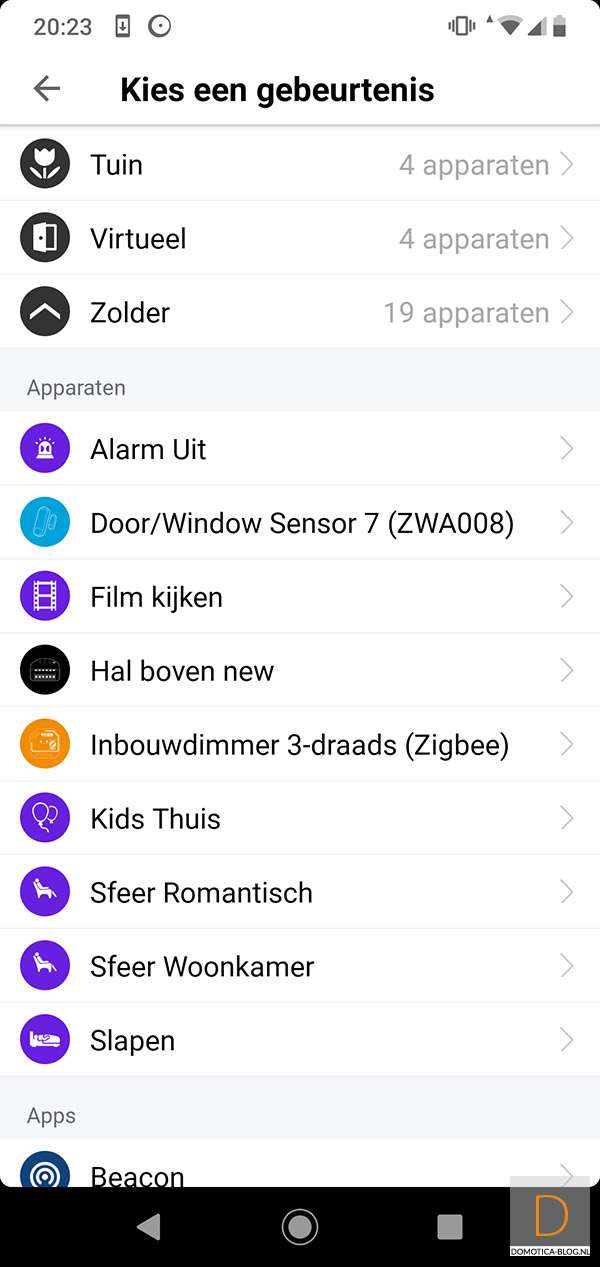Select Sfeer Woonkamer

point(300,967)
